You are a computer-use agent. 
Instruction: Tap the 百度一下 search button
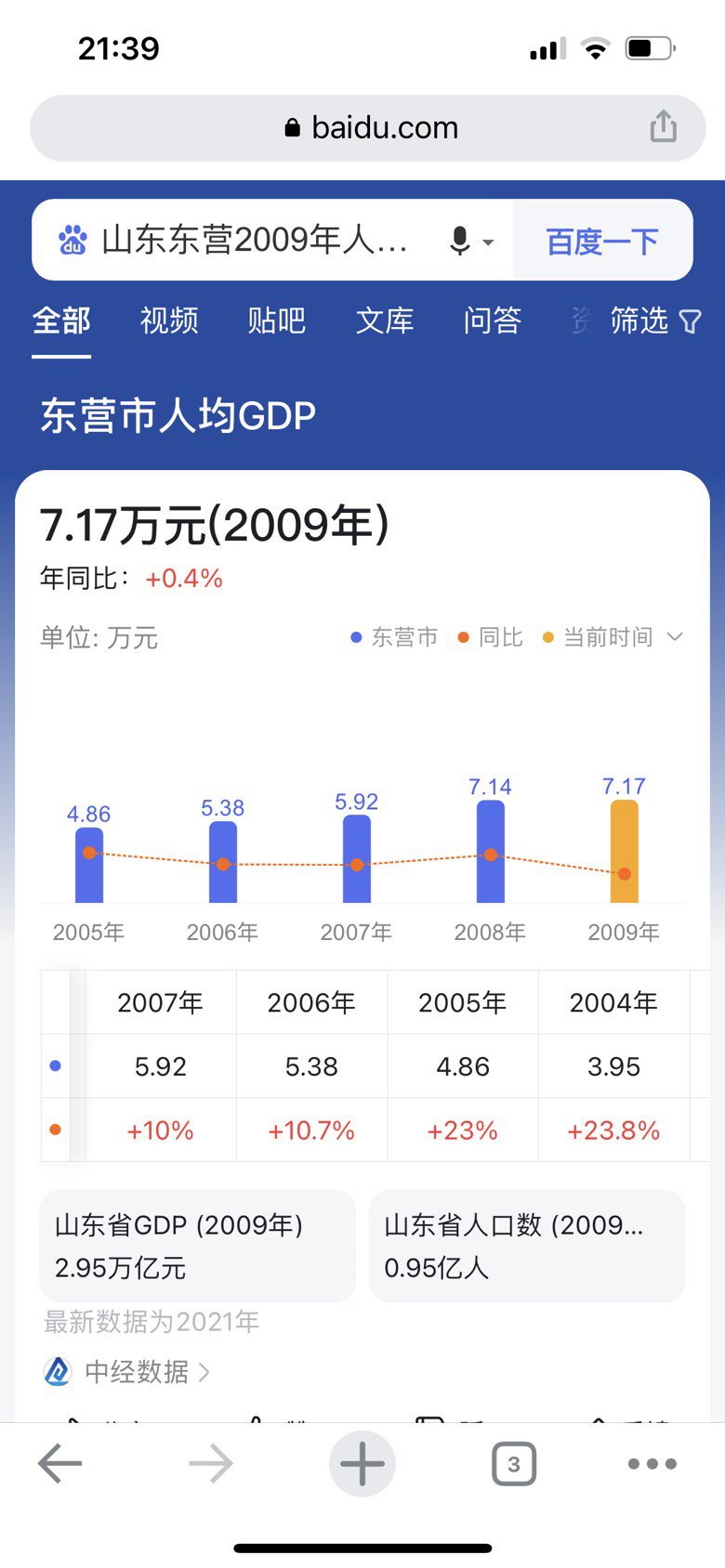click(x=602, y=242)
